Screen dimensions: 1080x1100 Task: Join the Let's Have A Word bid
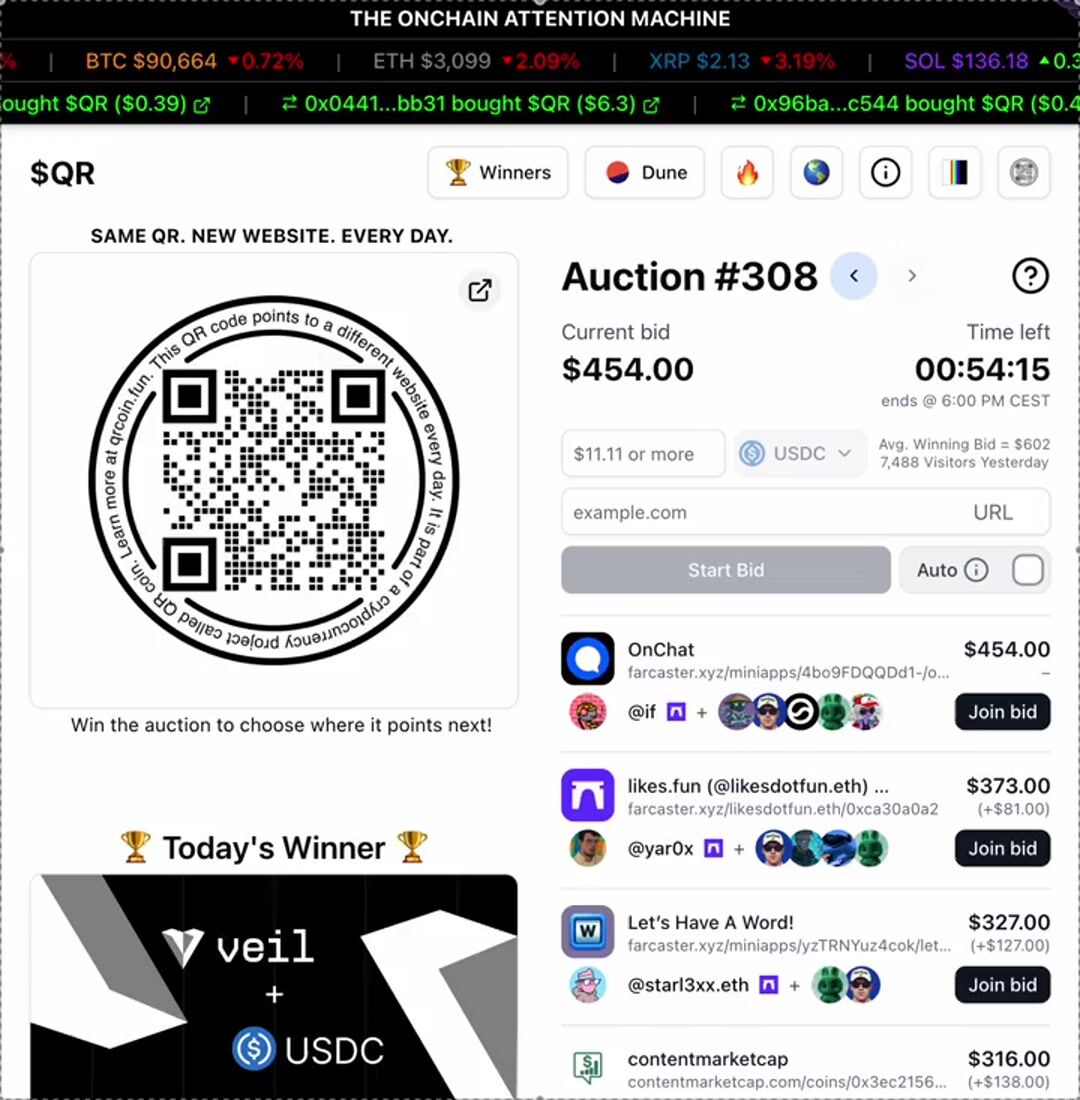(1002, 985)
